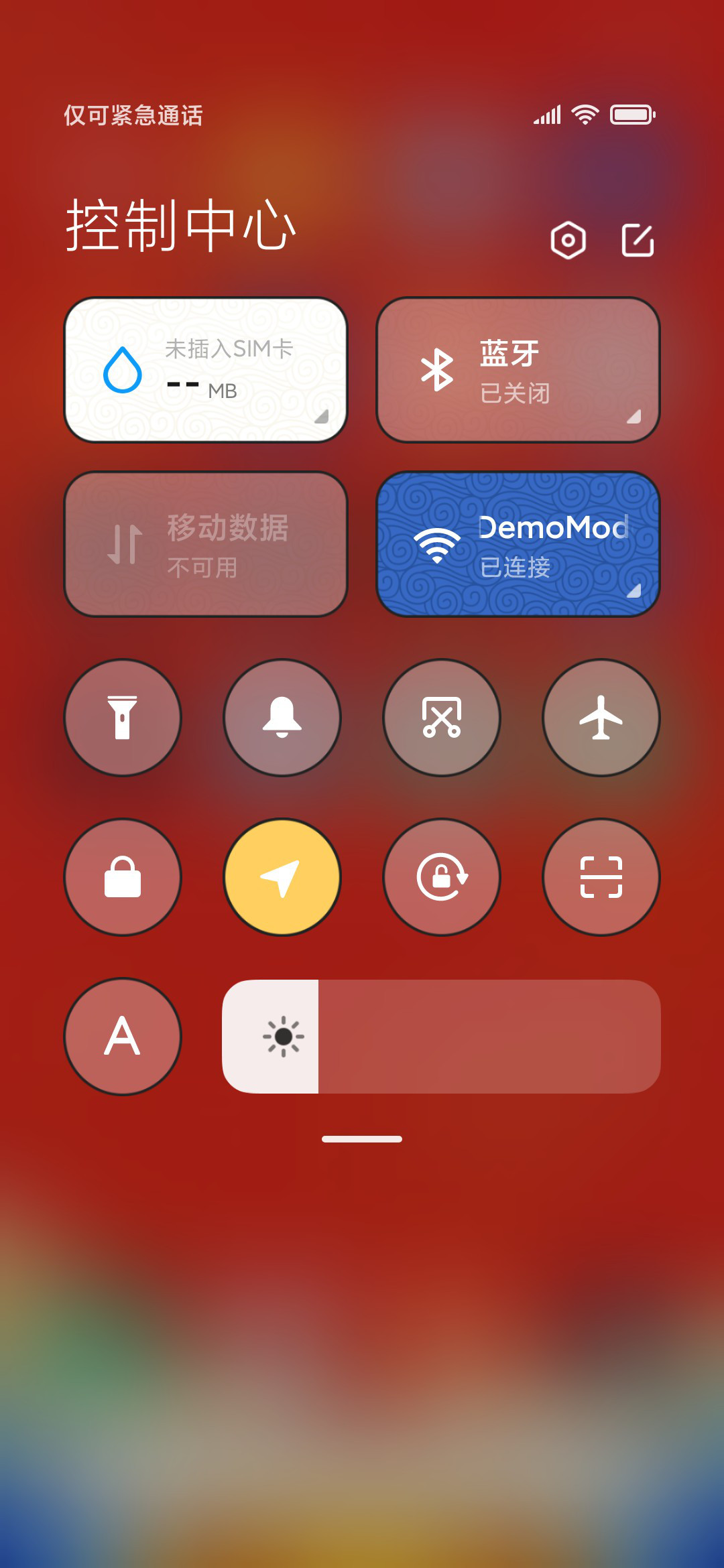Open the scanner button

[601, 877]
